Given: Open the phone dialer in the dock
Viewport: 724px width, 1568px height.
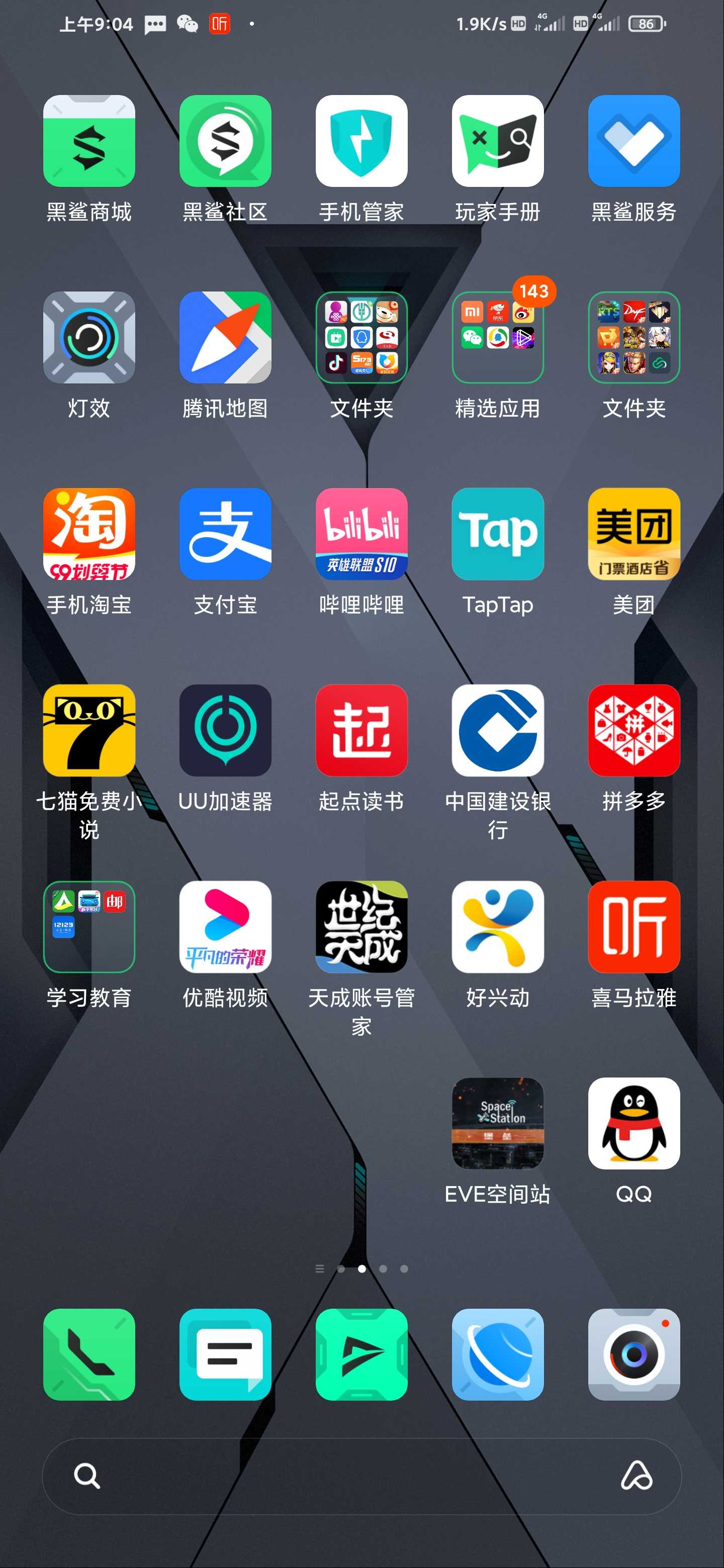Looking at the screenshot, I should (89, 1355).
